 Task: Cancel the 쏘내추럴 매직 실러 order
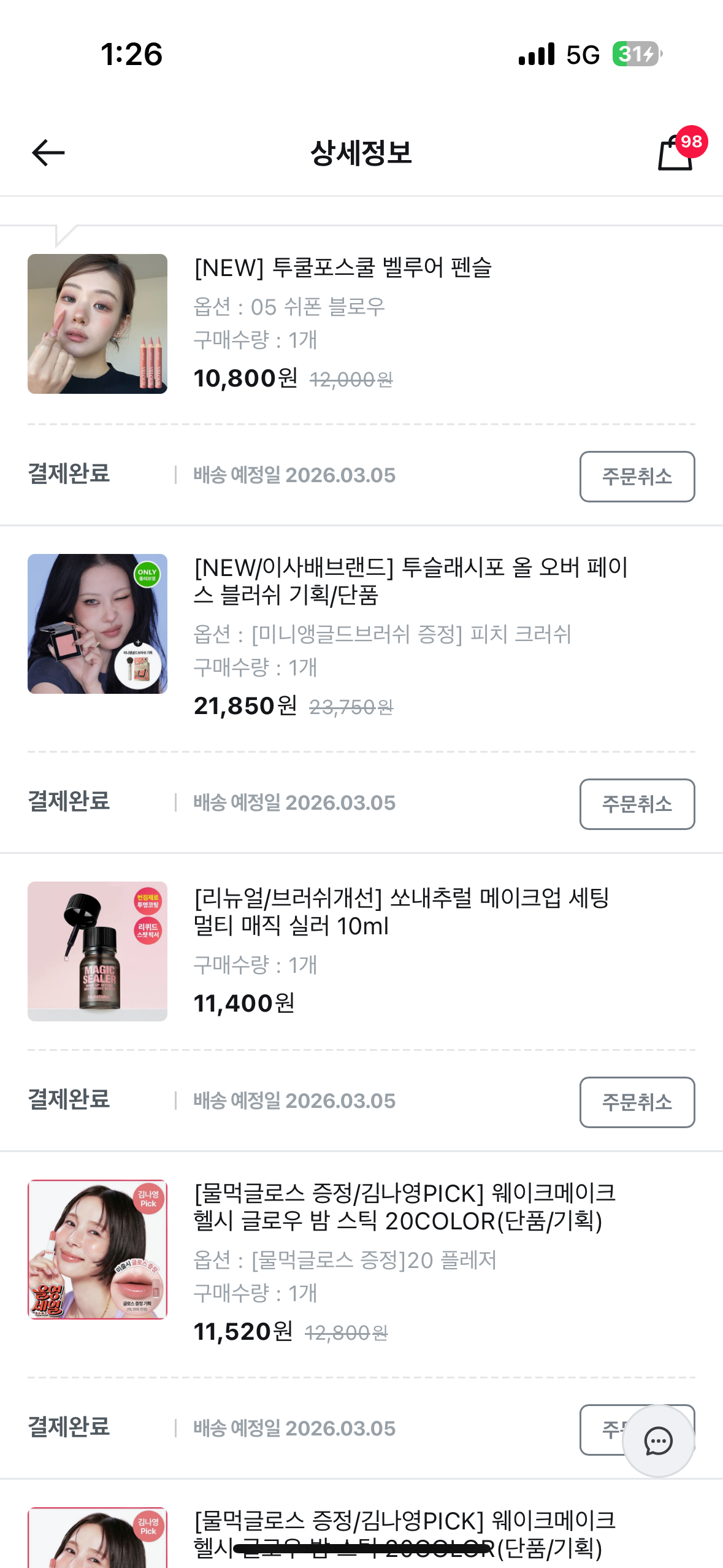pos(637,1102)
